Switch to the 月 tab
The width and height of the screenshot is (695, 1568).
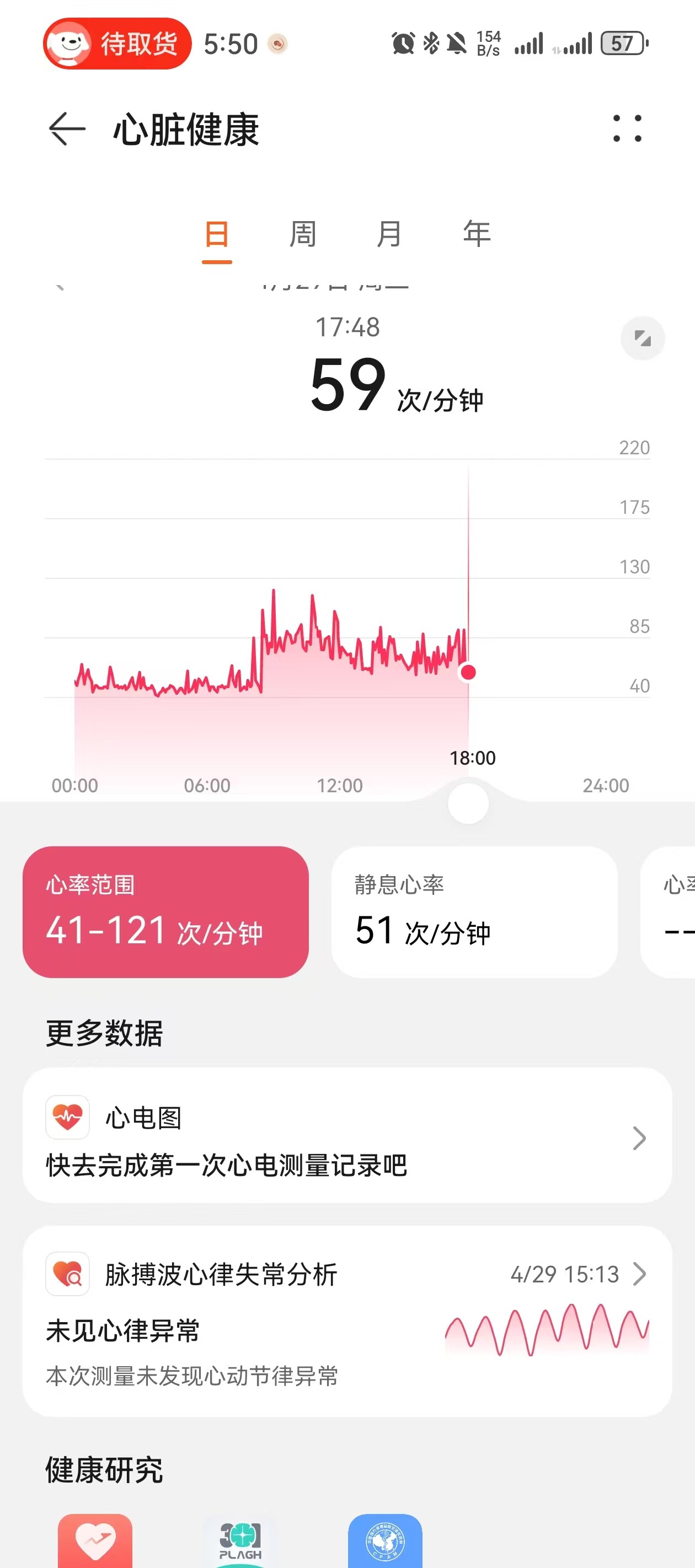tap(389, 234)
